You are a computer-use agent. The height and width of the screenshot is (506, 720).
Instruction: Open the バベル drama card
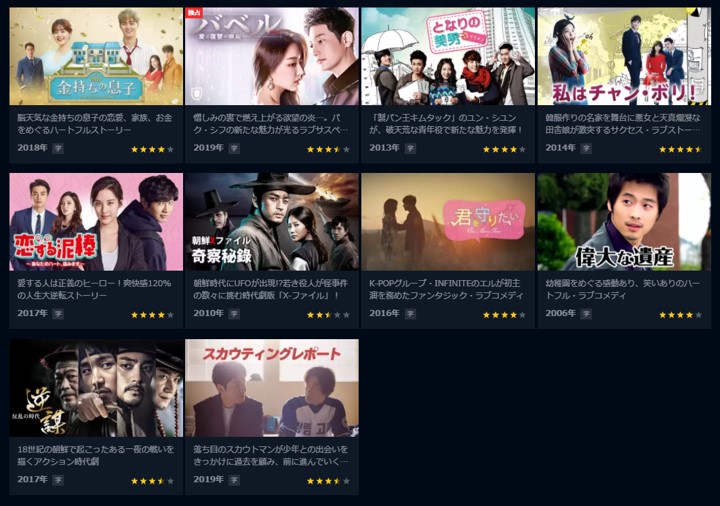tap(271, 56)
